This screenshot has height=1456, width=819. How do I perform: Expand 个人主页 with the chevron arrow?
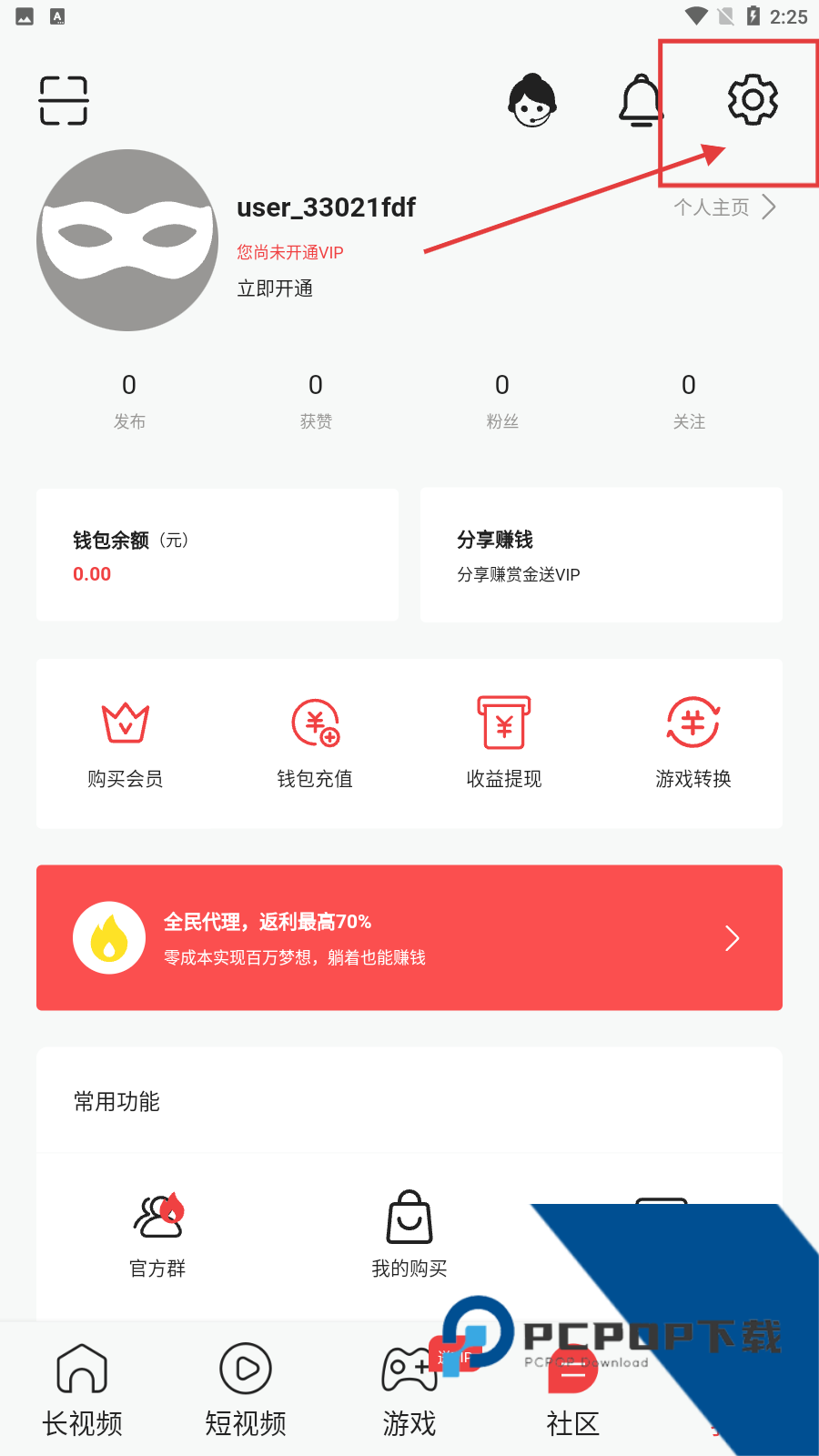[x=769, y=207]
